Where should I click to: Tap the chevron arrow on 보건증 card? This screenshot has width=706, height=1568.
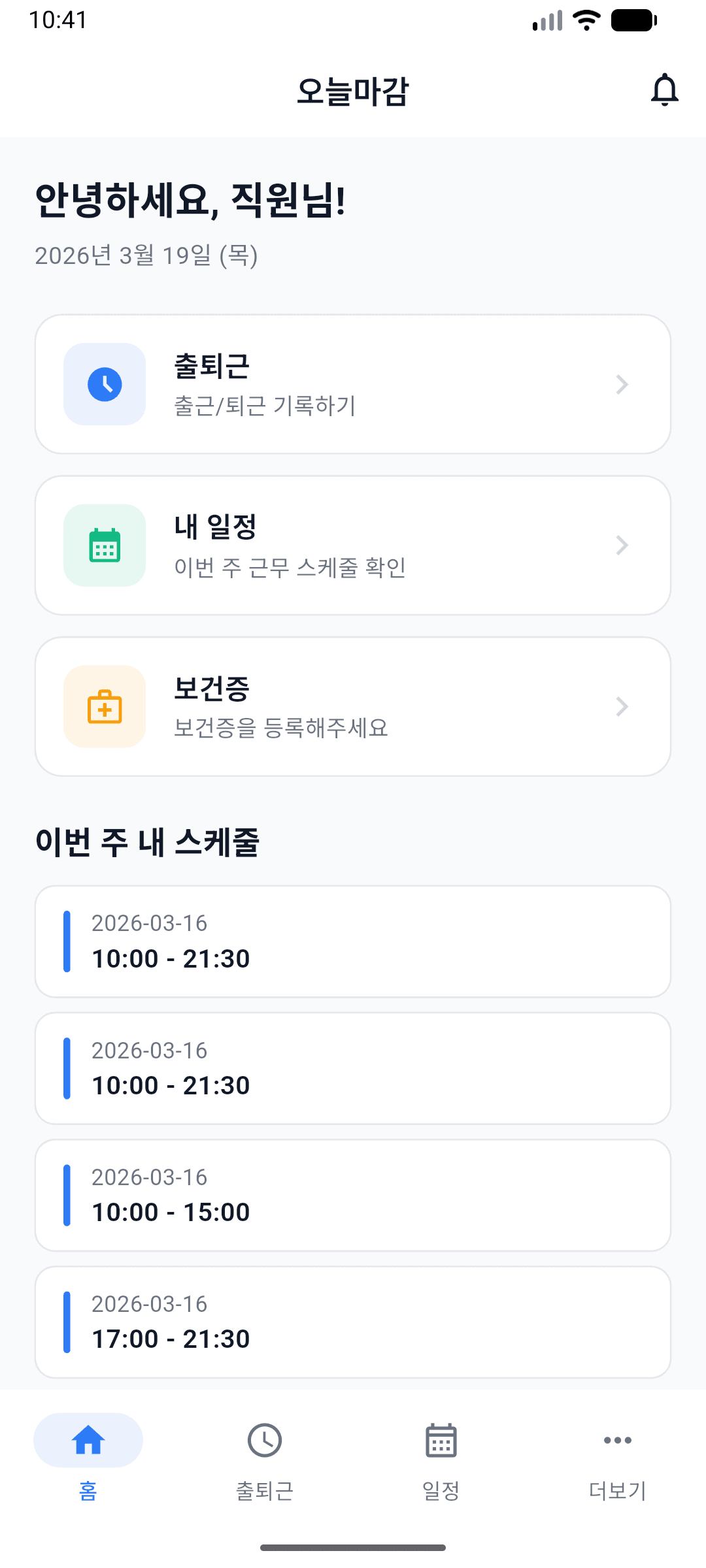(x=622, y=706)
